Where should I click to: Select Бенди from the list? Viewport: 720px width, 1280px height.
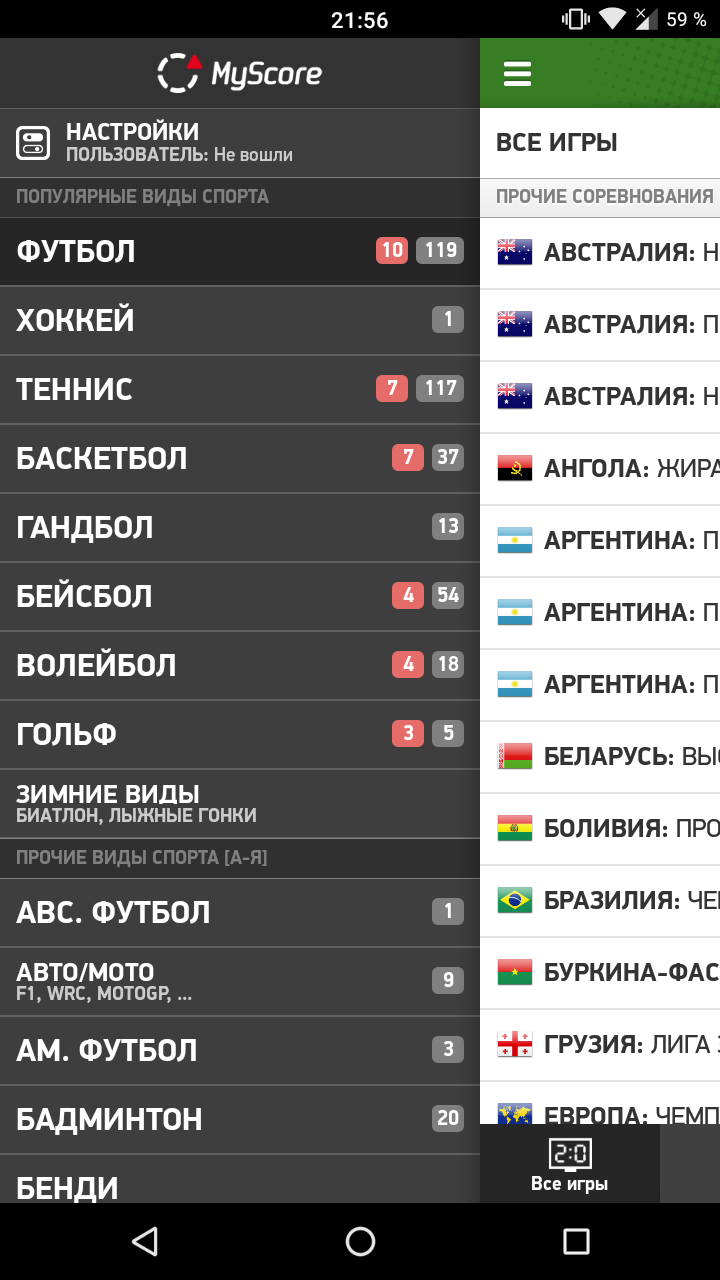point(240,1179)
